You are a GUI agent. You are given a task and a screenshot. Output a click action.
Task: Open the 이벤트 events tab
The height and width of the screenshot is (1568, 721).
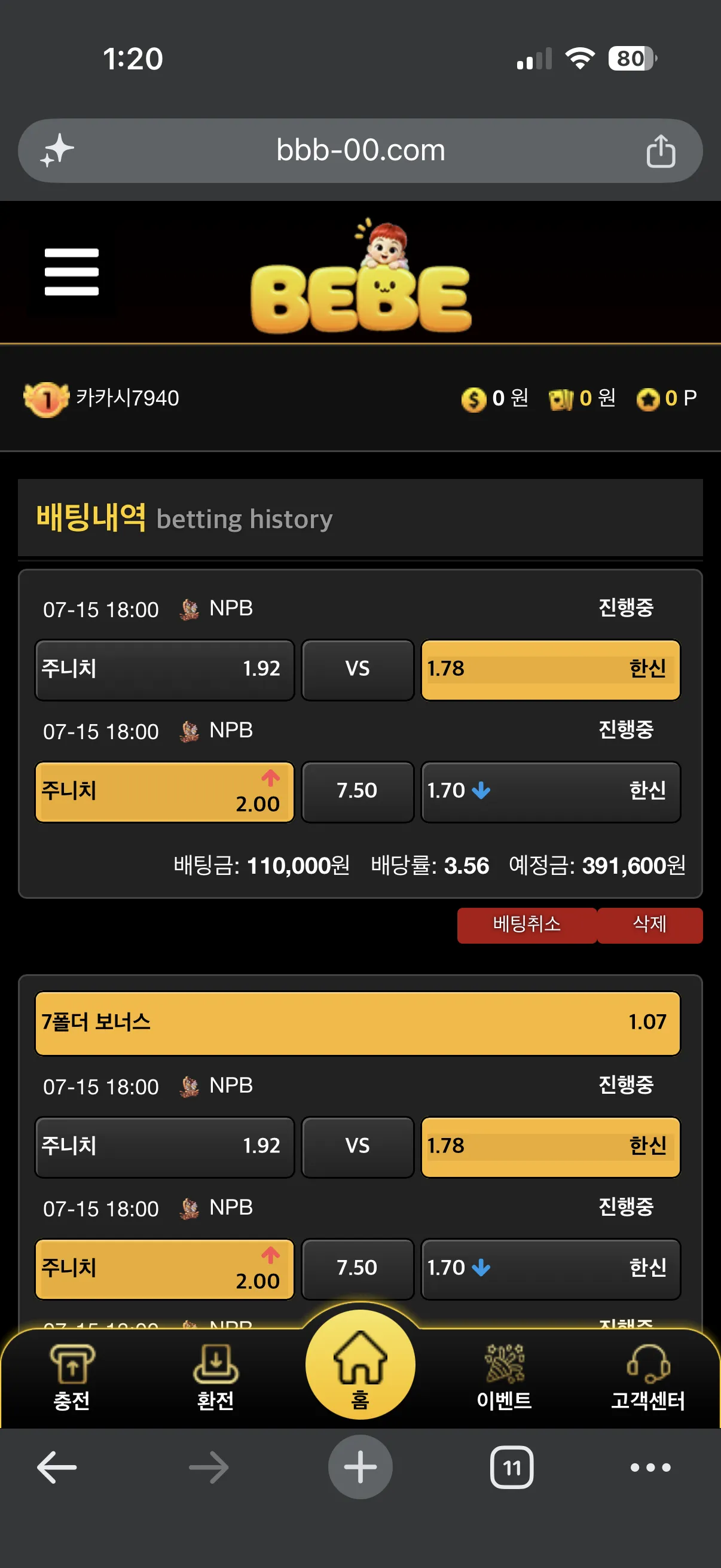(504, 1378)
